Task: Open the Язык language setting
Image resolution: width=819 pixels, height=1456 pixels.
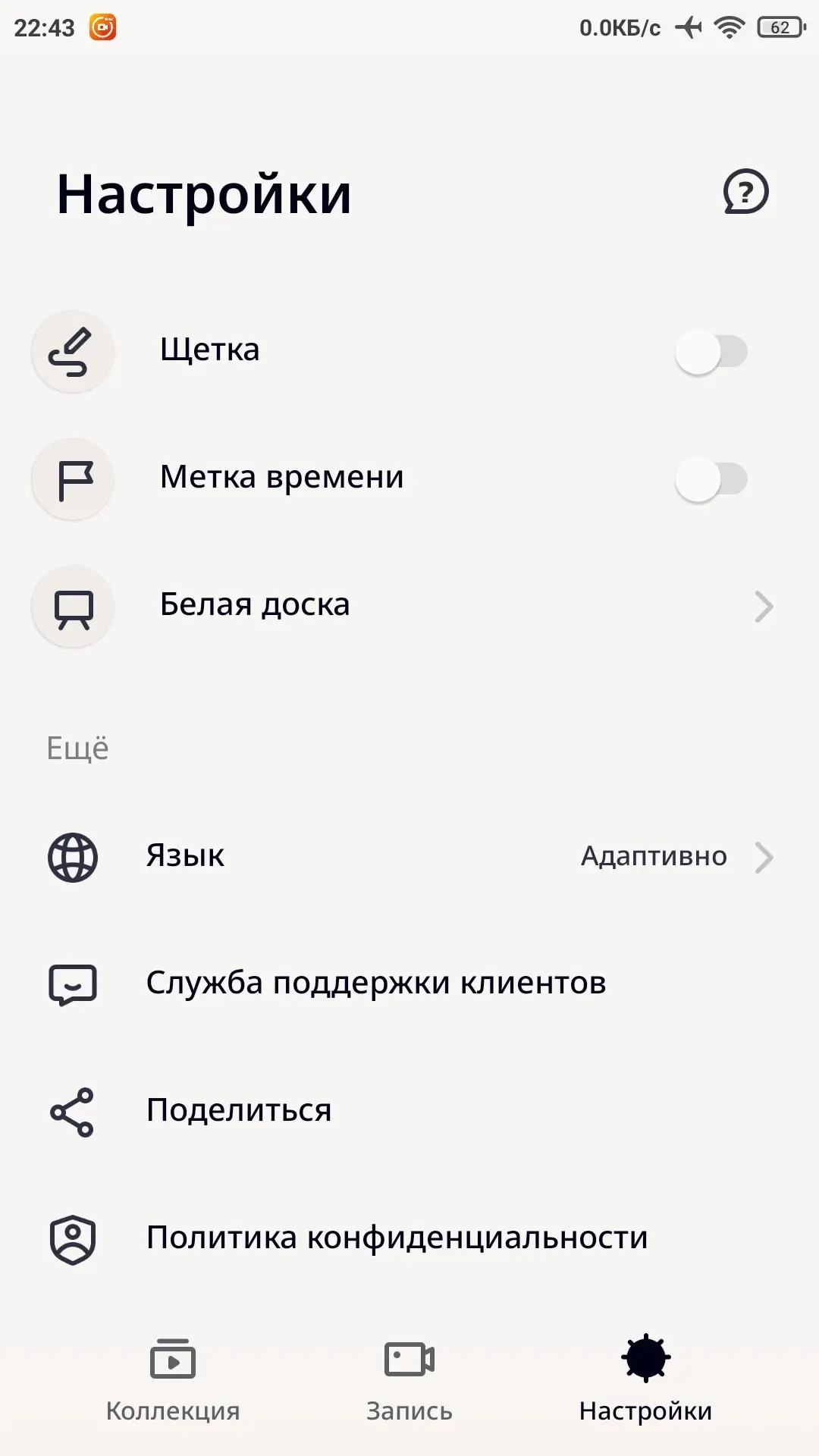Action: (409, 857)
